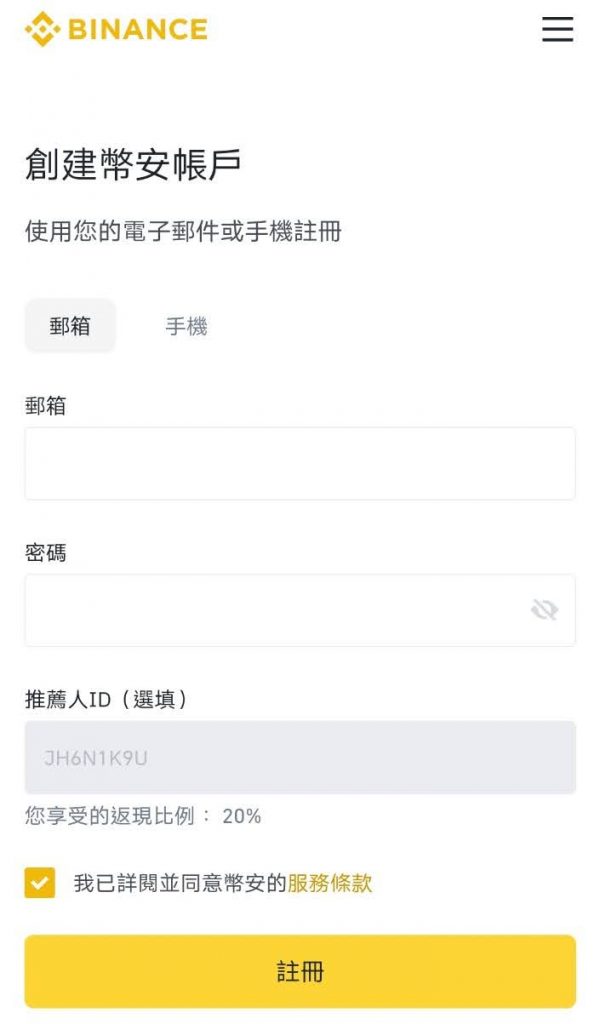Viewport: 600px width, 1024px height.
Task: Toggle password visibility eye icon
Action: pos(544,611)
